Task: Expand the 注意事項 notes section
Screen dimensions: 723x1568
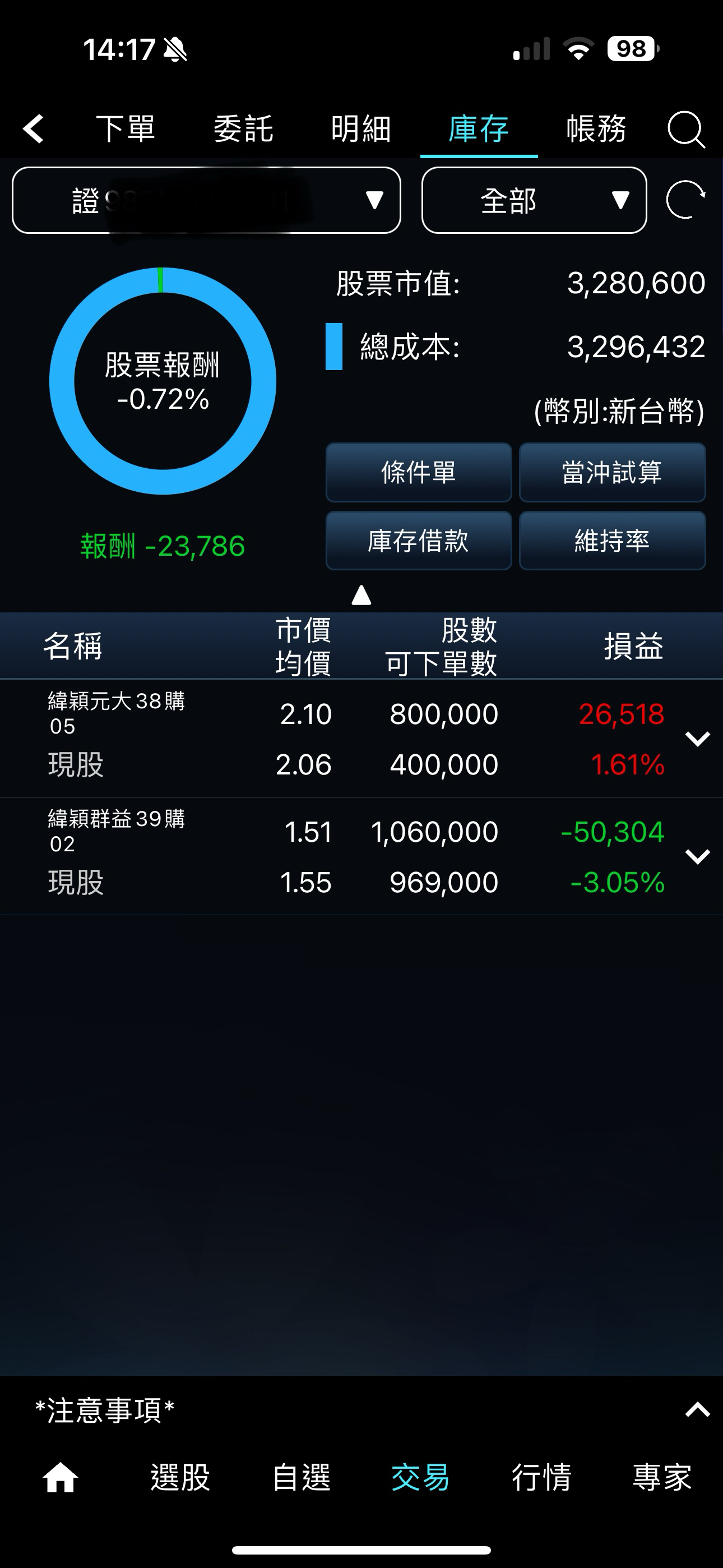Action: pyautogui.click(x=697, y=1410)
